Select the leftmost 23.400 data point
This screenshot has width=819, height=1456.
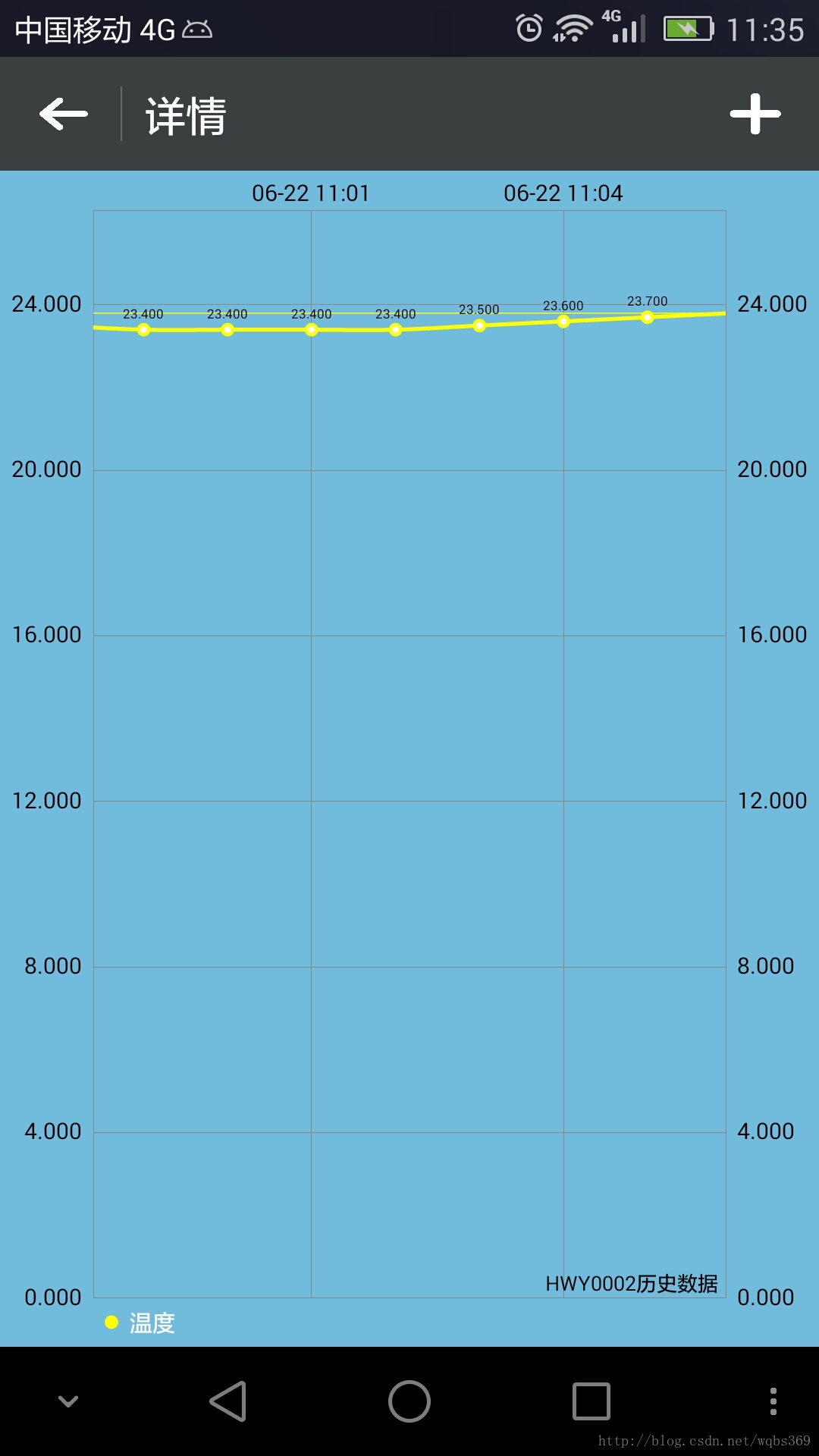144,330
